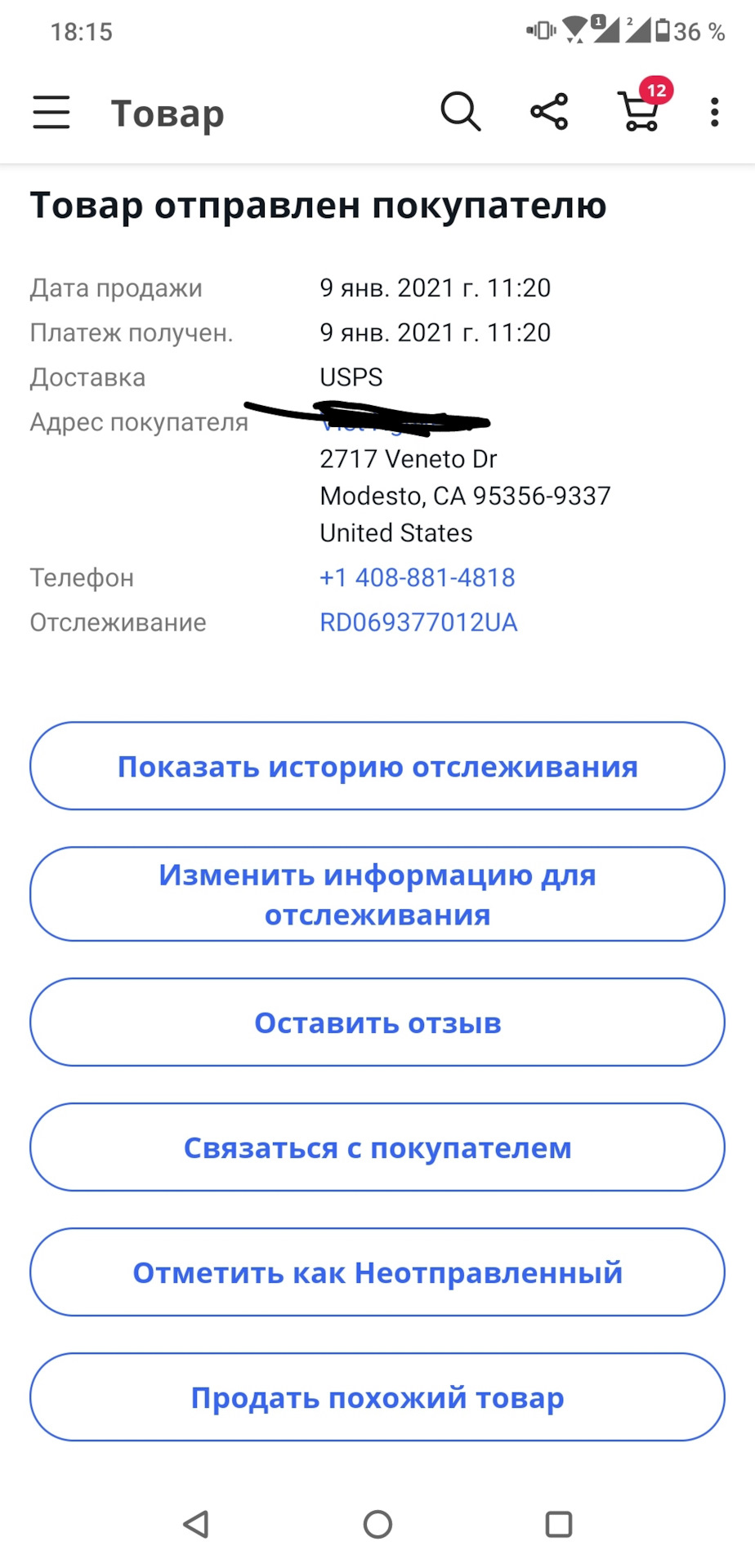Share this item page
The height and width of the screenshot is (1568, 755).
tap(549, 112)
